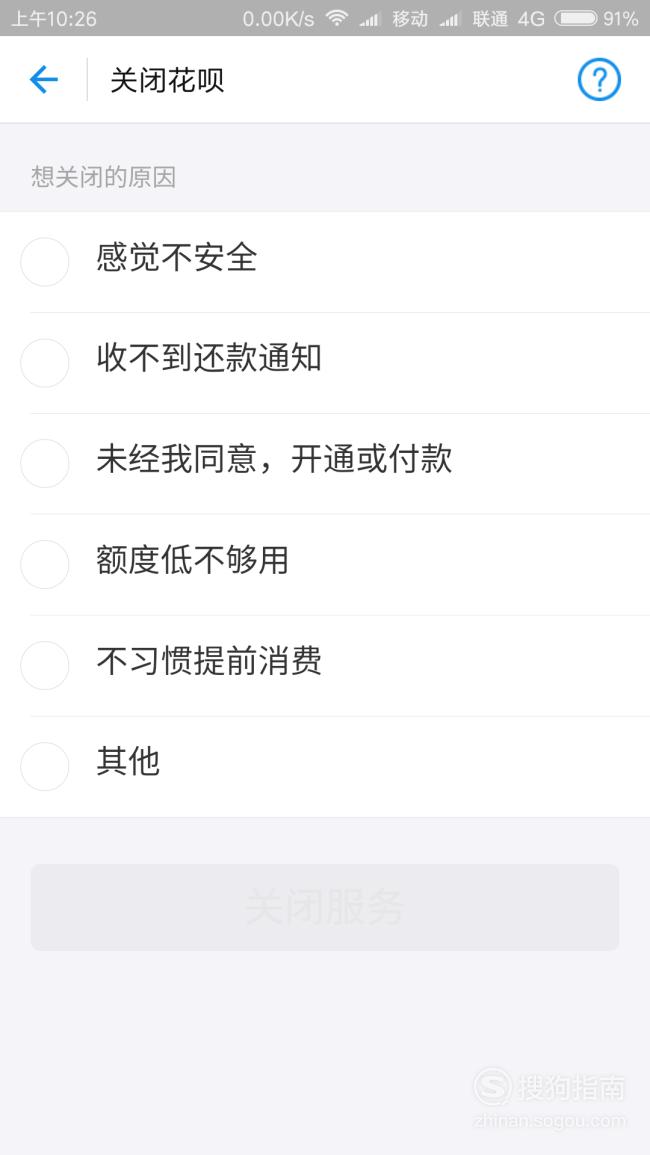Go back using the blue arrow
This screenshot has width=650, height=1155.
(43, 80)
